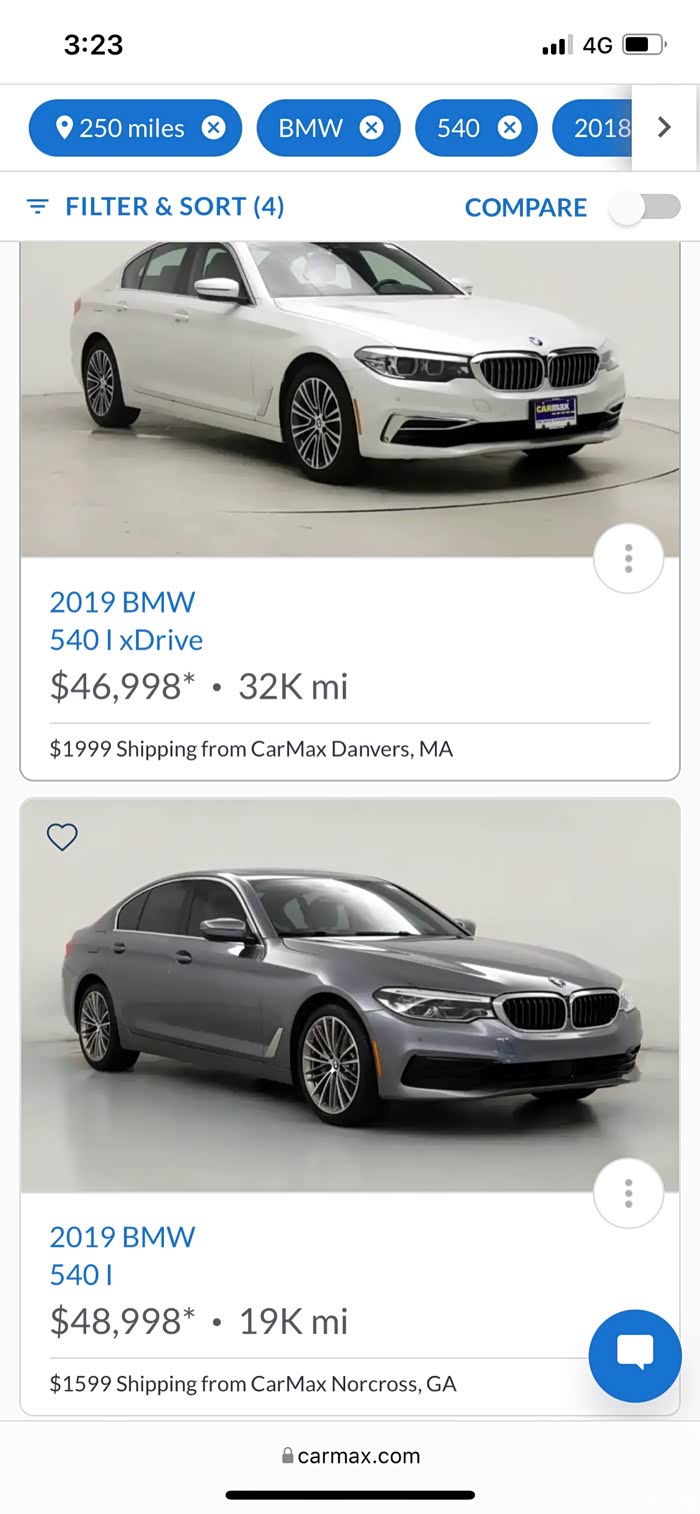Image resolution: width=700 pixels, height=1514 pixels.
Task: Remove the 540 model filter chip
Action: coord(509,128)
